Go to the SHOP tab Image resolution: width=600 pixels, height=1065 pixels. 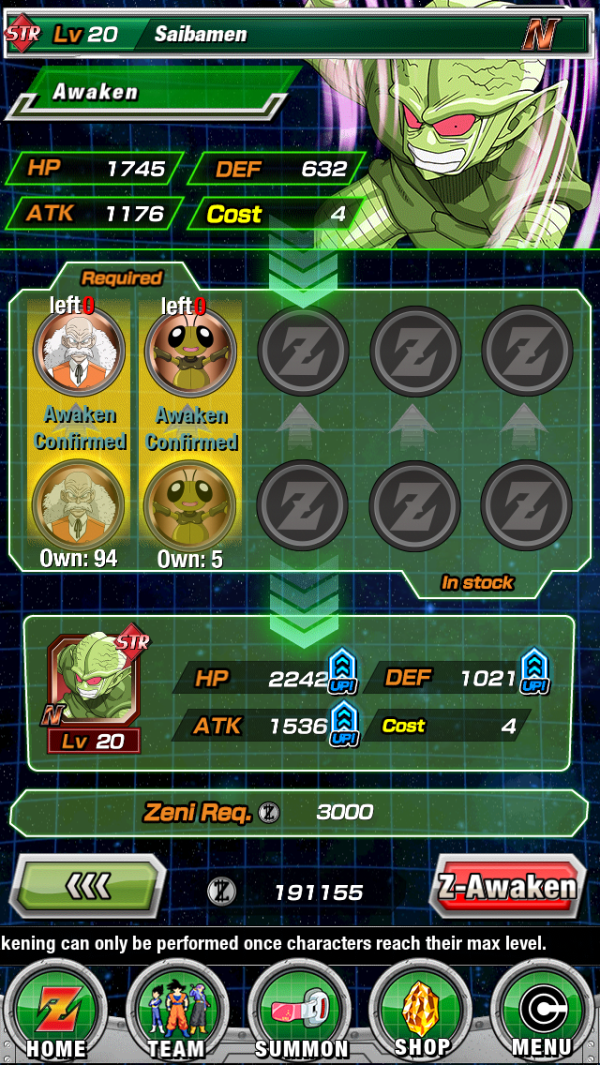click(x=421, y=1011)
